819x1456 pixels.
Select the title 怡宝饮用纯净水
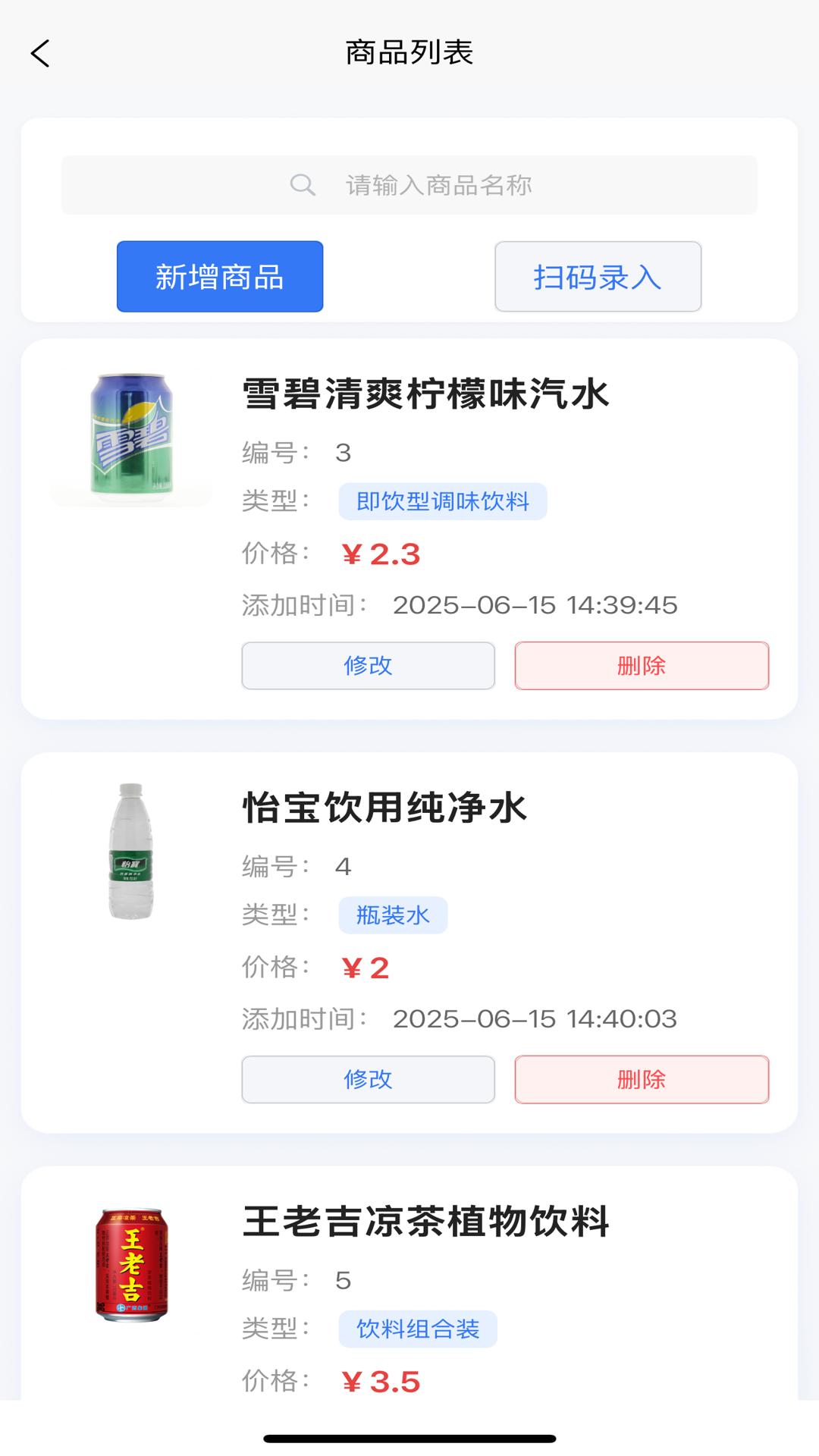(383, 808)
